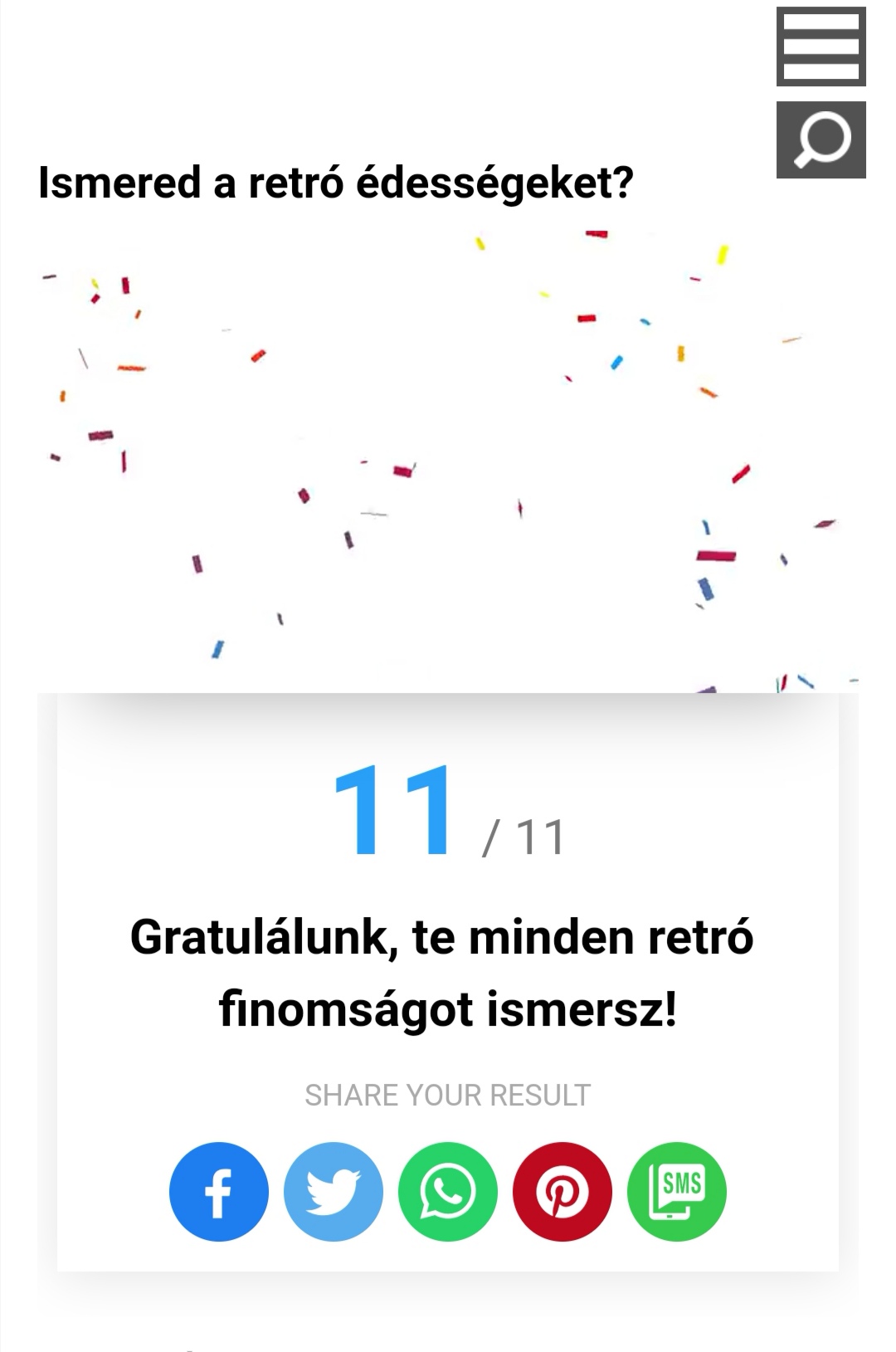Open the search magnifier
The width and height of the screenshot is (896, 1352).
tap(821, 139)
